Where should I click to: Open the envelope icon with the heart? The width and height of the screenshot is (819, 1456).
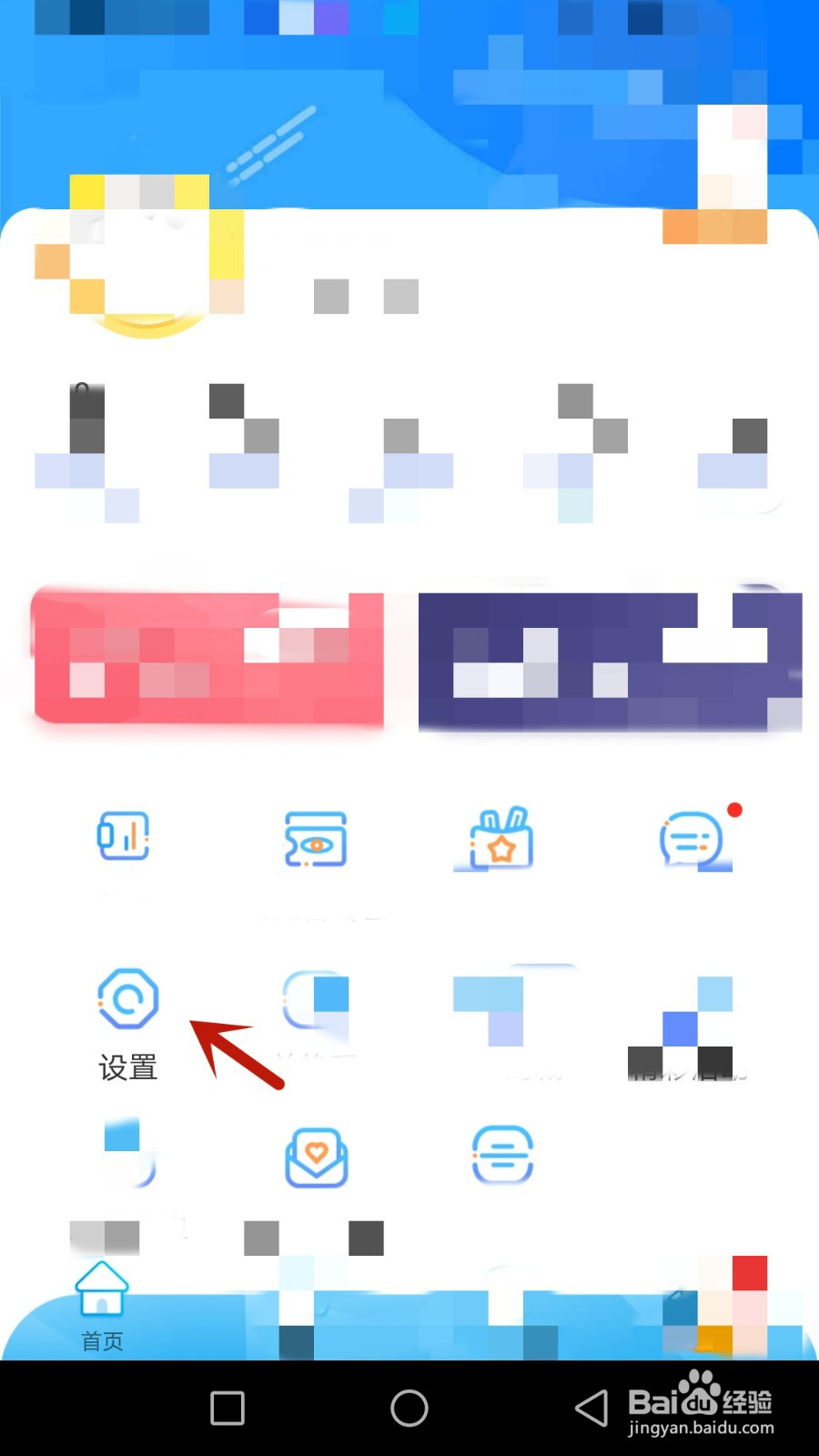316,1156
